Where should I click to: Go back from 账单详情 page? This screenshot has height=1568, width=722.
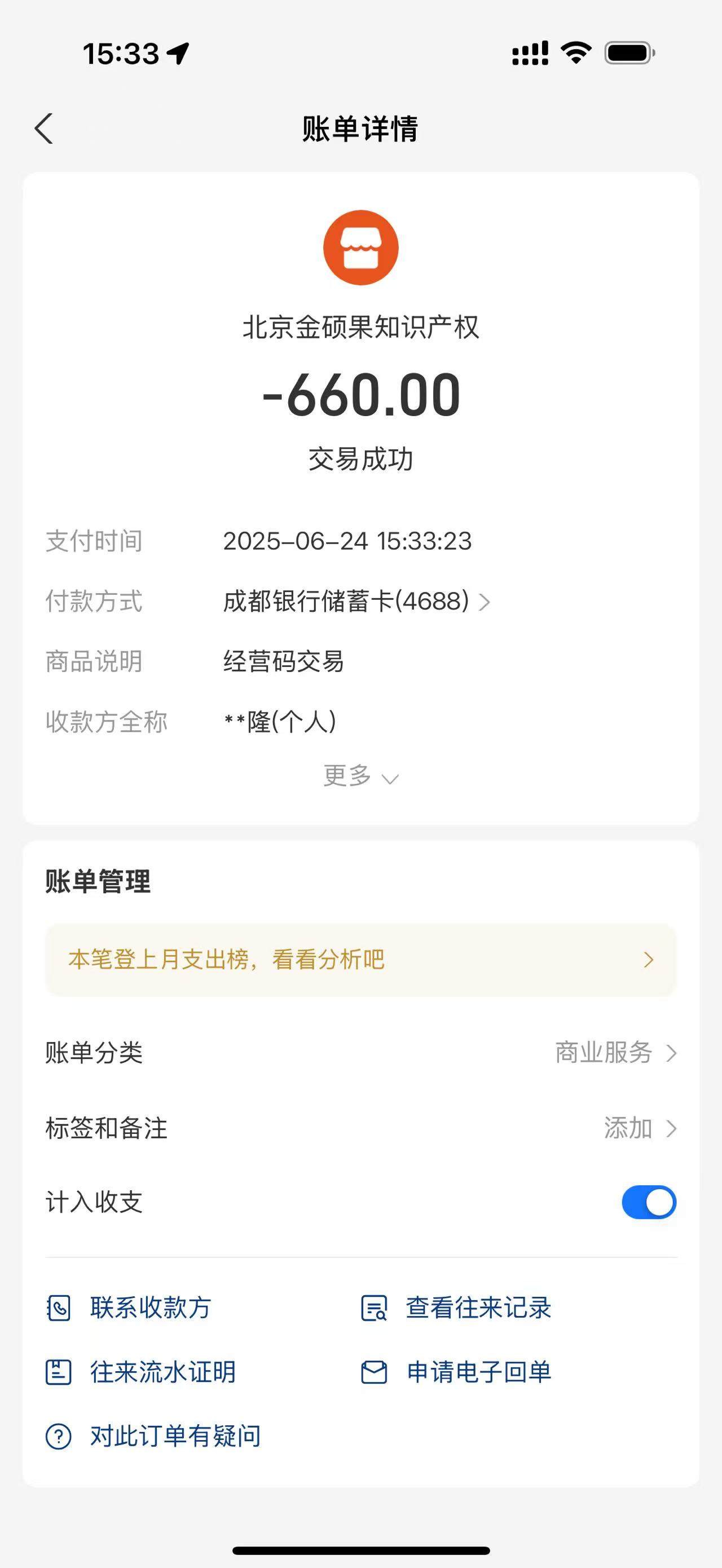coord(44,129)
